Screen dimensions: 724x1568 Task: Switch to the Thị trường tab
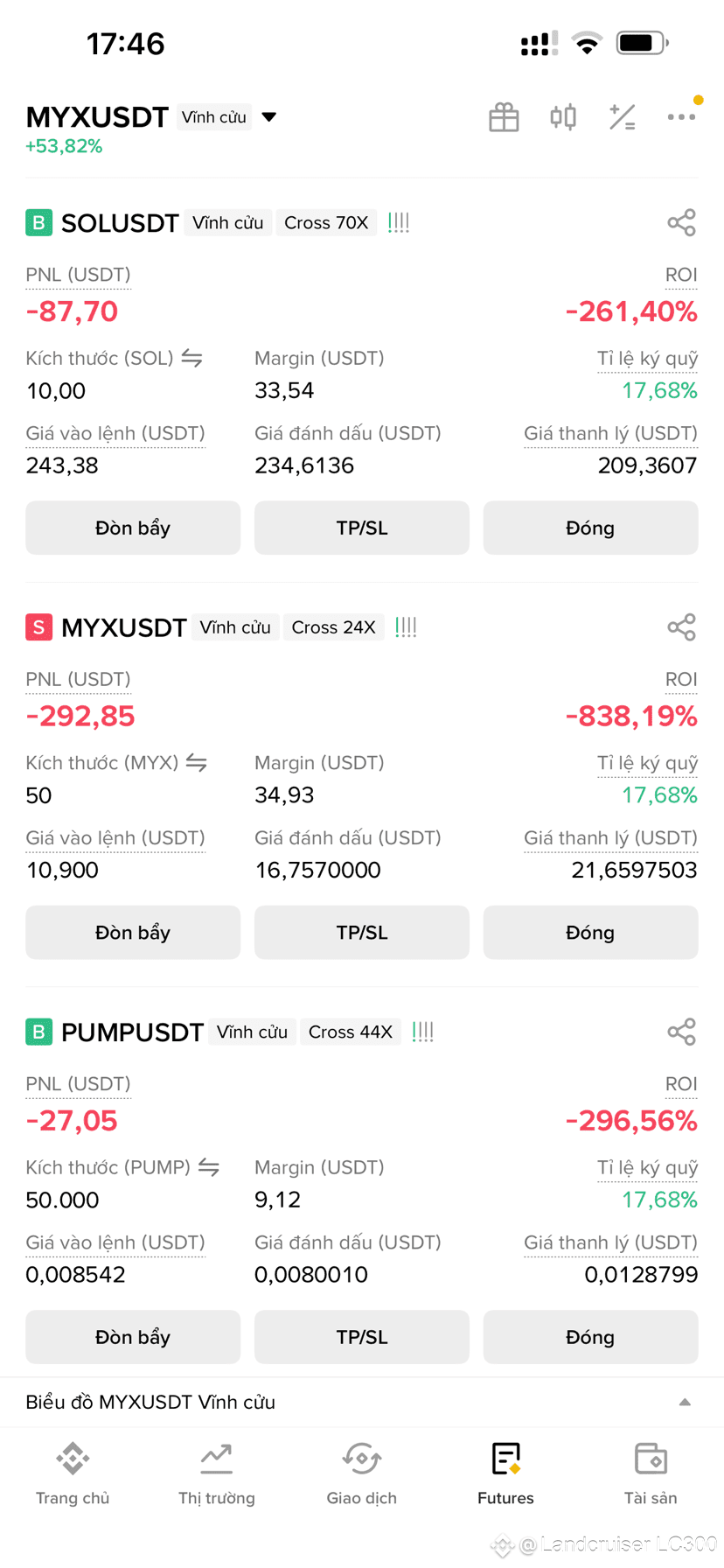point(217,1474)
